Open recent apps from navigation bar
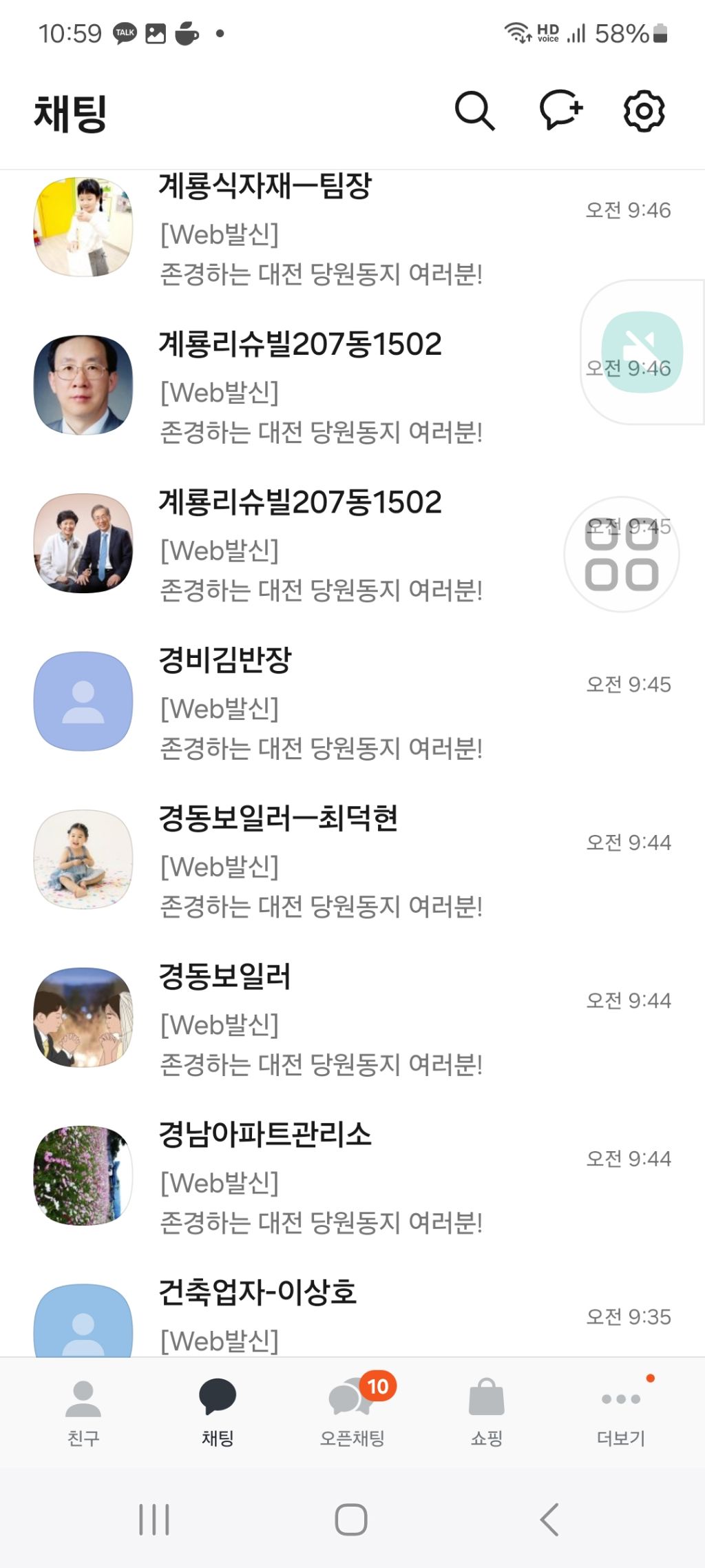The width and height of the screenshot is (705, 1568). point(154,1519)
